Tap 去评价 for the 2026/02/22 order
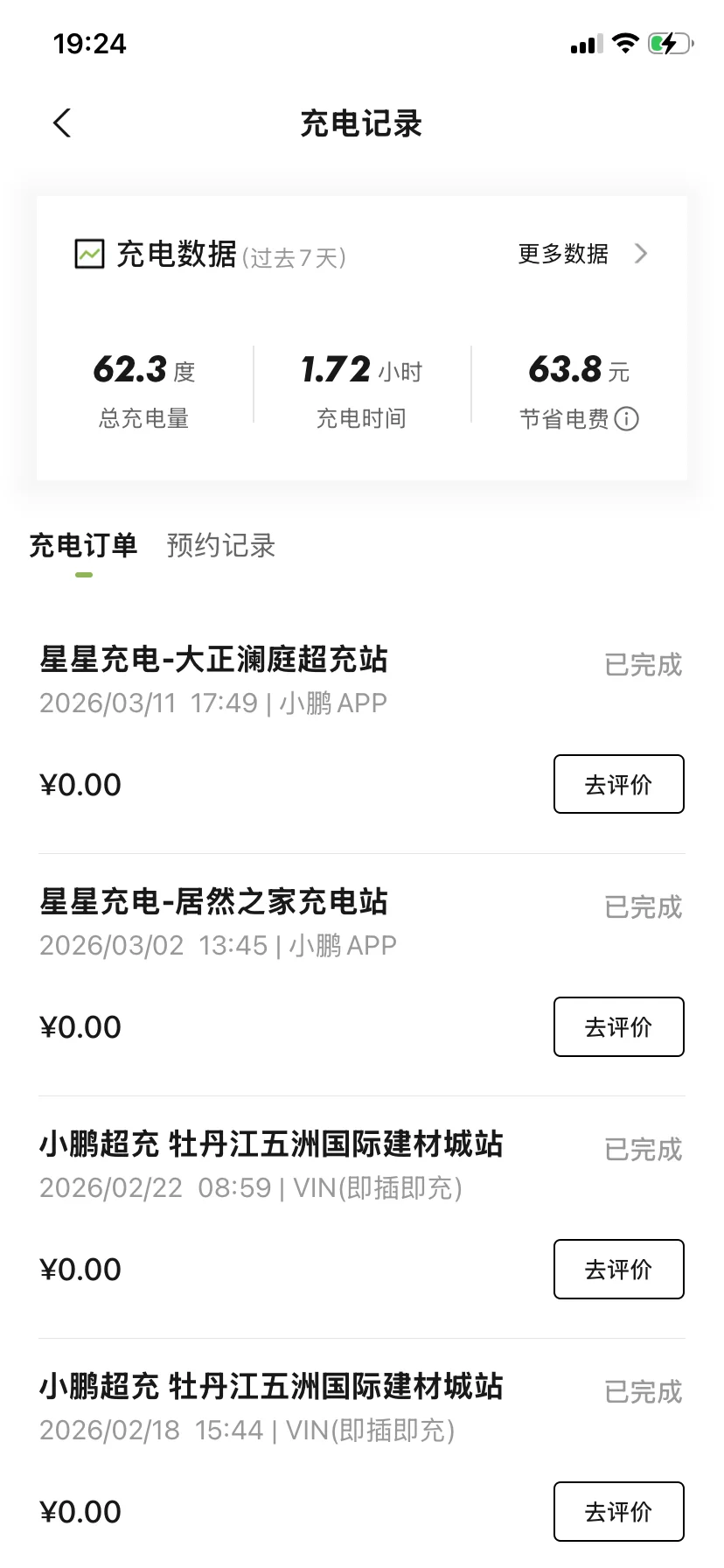Viewport: 724px width, 1568px height. (618, 1269)
